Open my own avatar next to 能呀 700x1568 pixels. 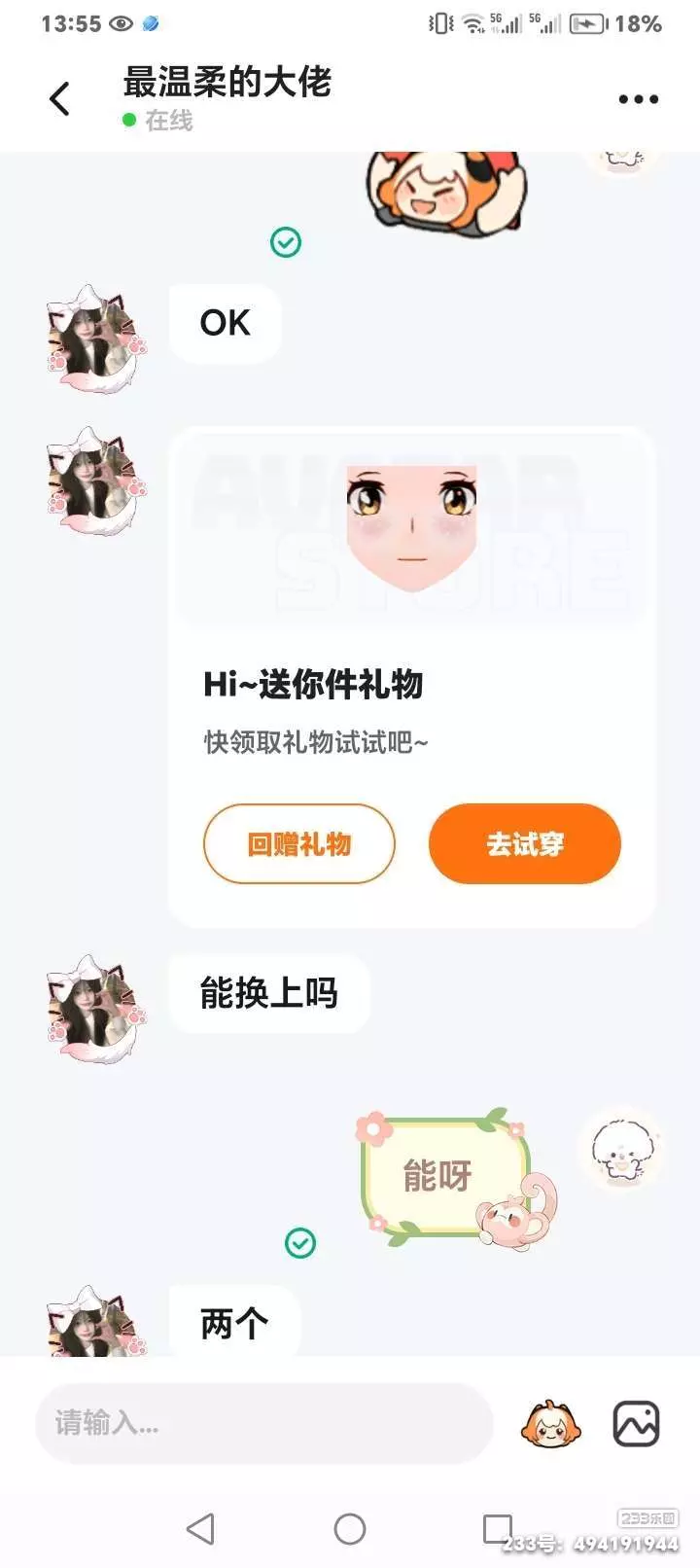click(x=623, y=1151)
